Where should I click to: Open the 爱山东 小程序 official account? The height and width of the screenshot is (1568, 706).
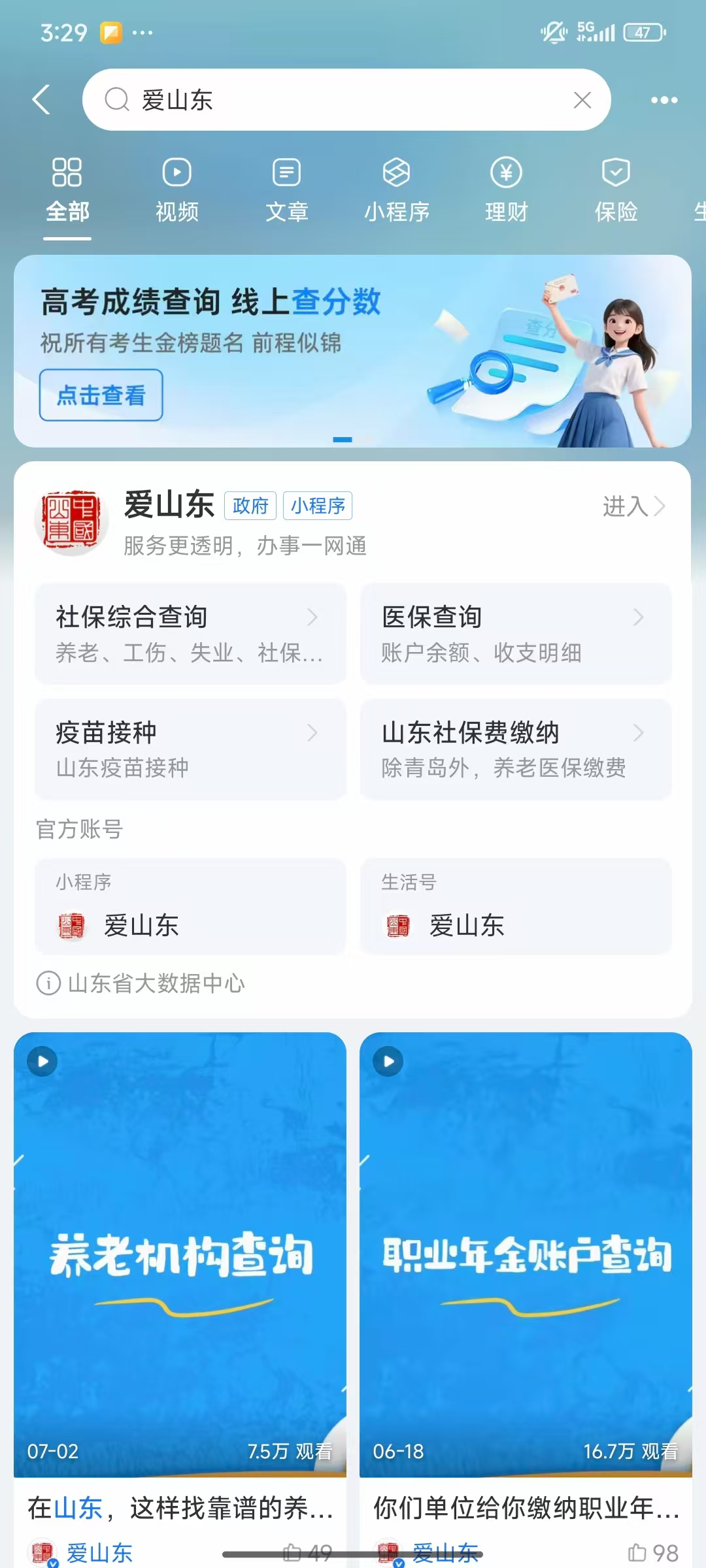pyautogui.click(x=190, y=907)
